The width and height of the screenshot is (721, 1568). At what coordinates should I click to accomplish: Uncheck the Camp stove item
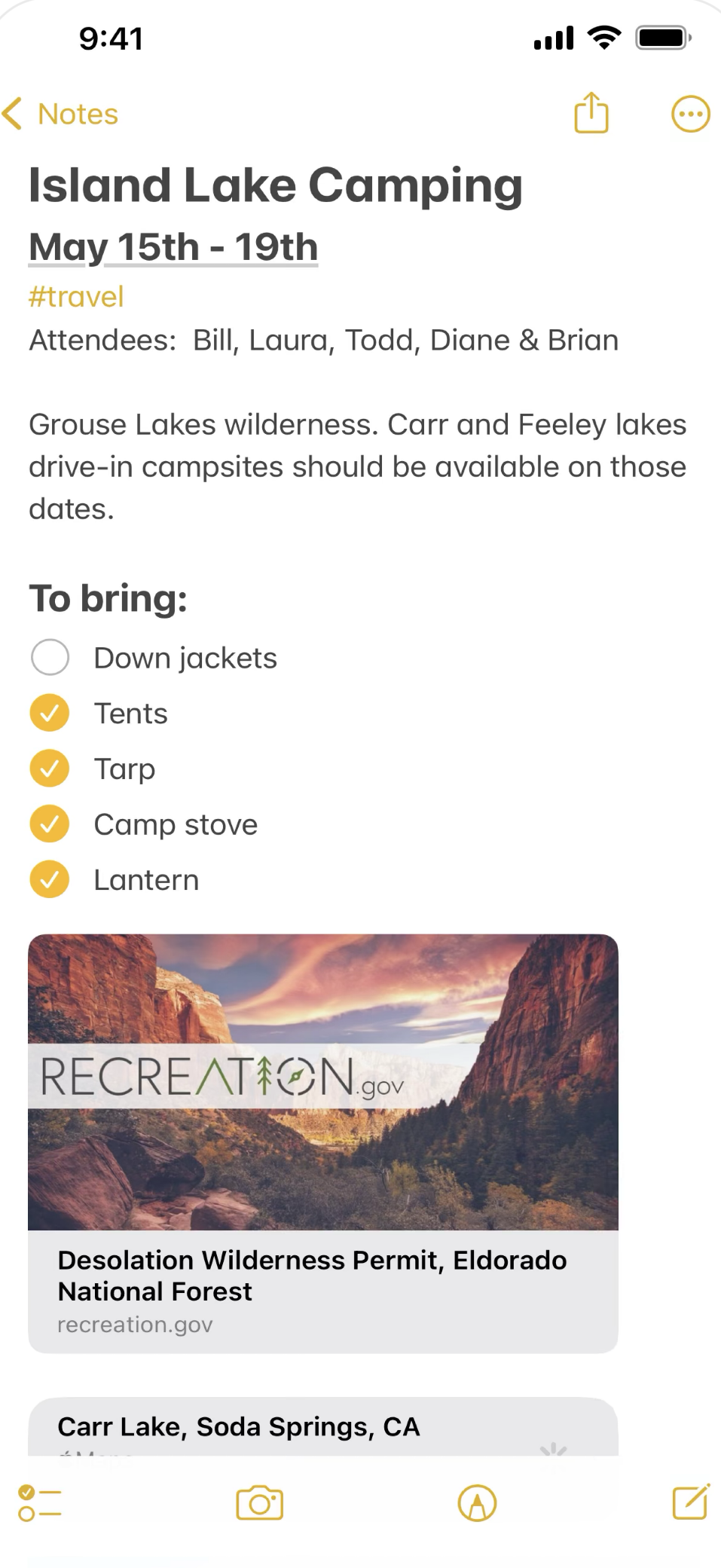click(50, 824)
